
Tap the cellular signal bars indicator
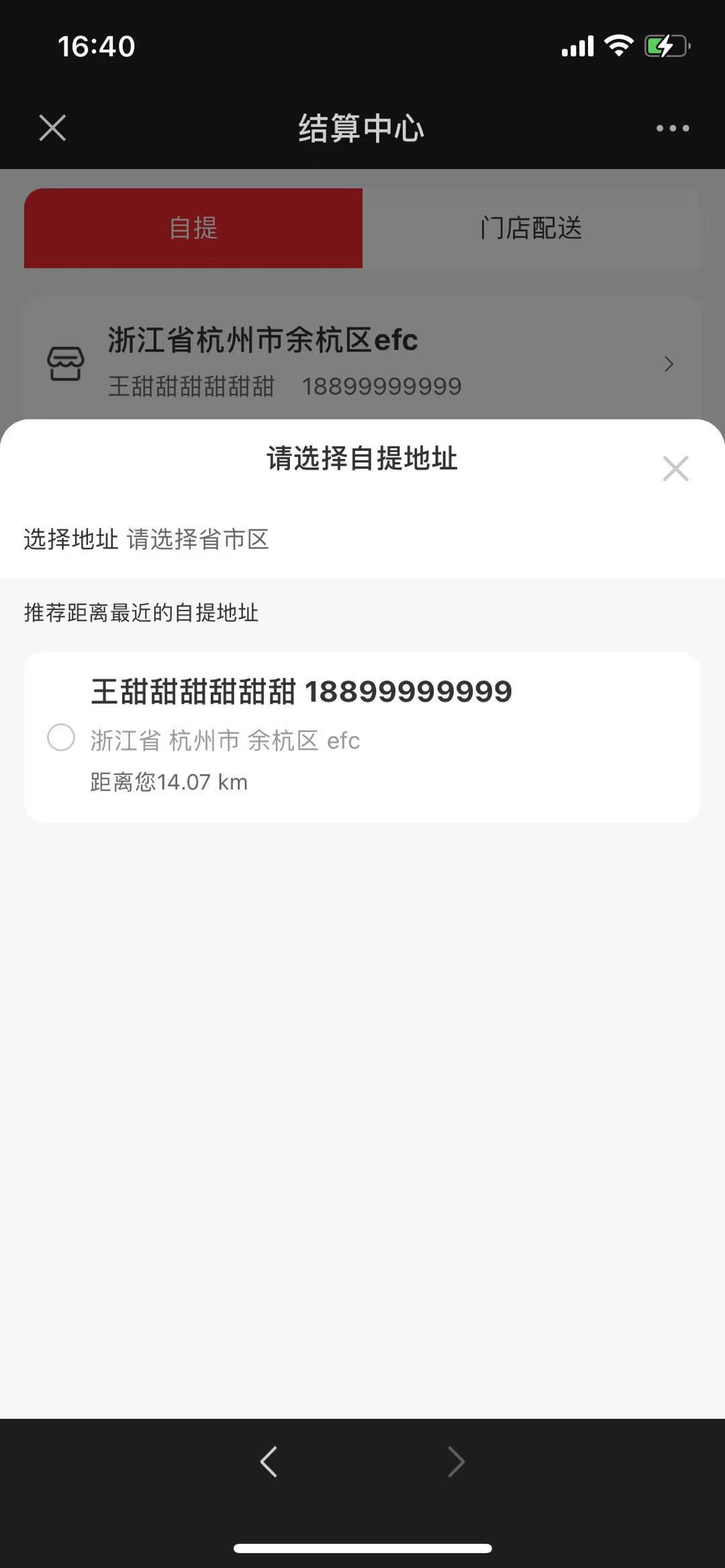577,44
